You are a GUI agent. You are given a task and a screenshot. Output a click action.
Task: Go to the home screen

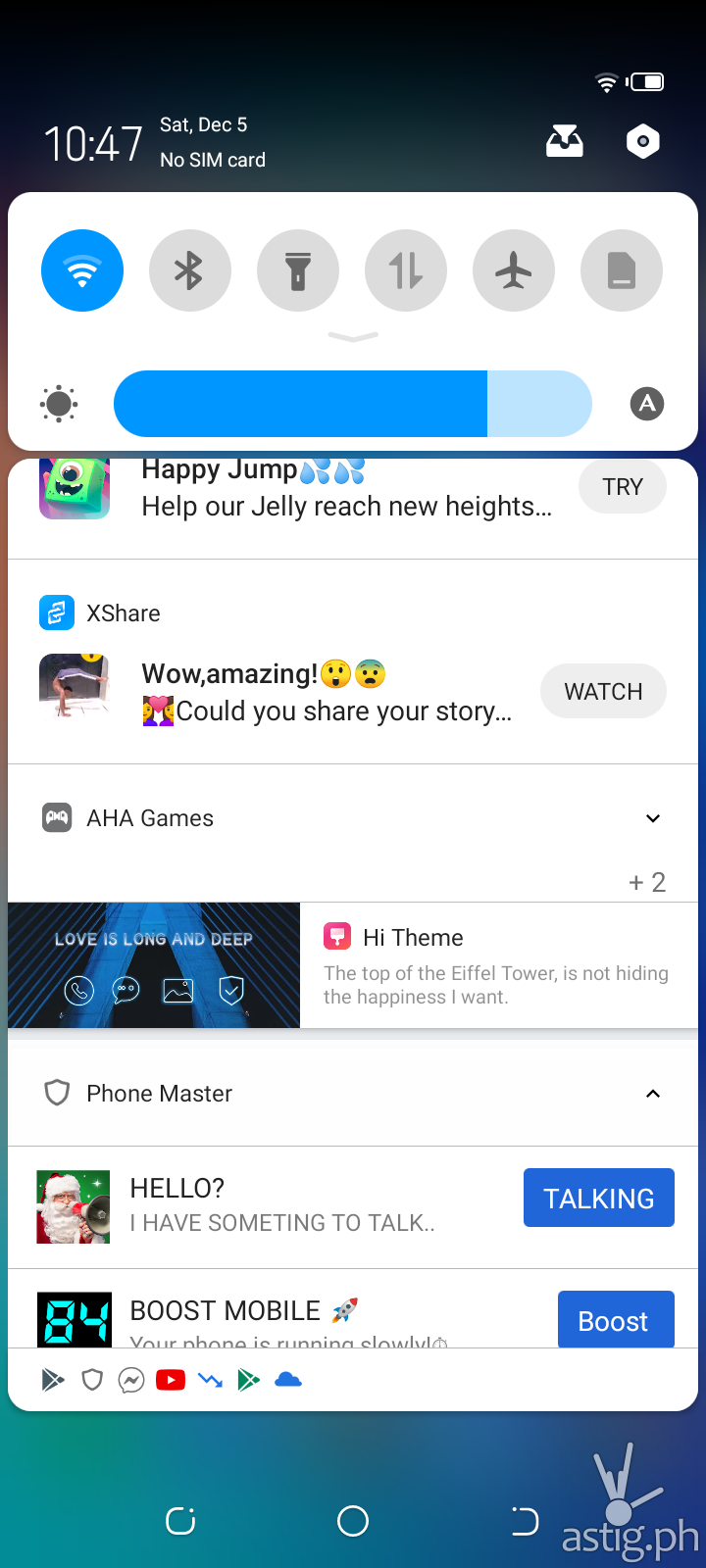(353, 1521)
